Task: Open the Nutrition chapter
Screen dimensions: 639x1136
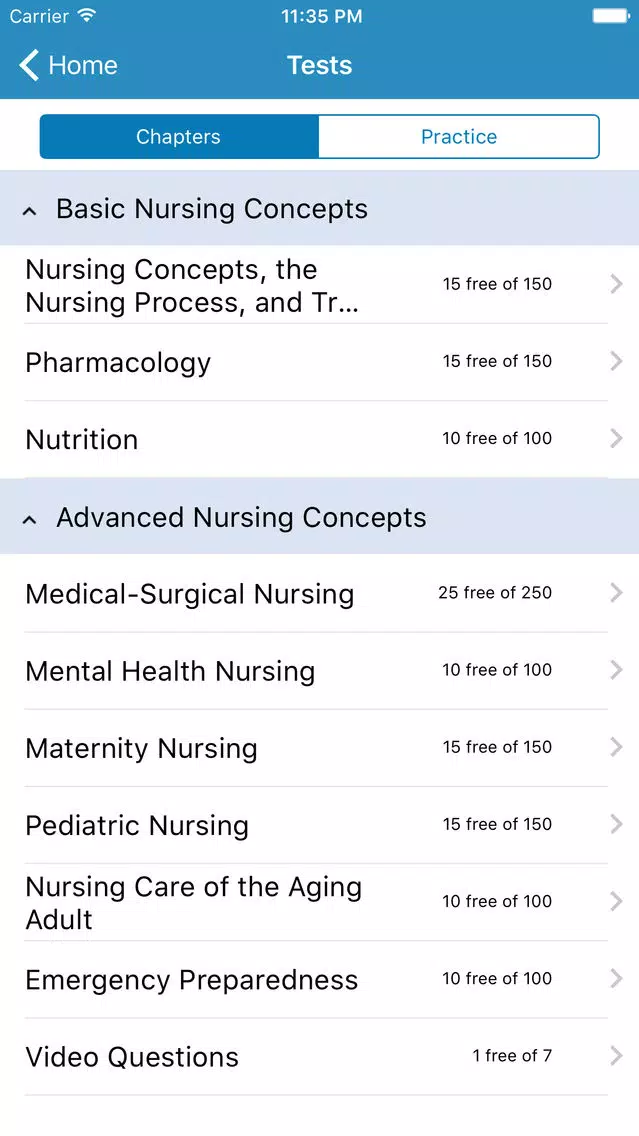Action: point(320,439)
